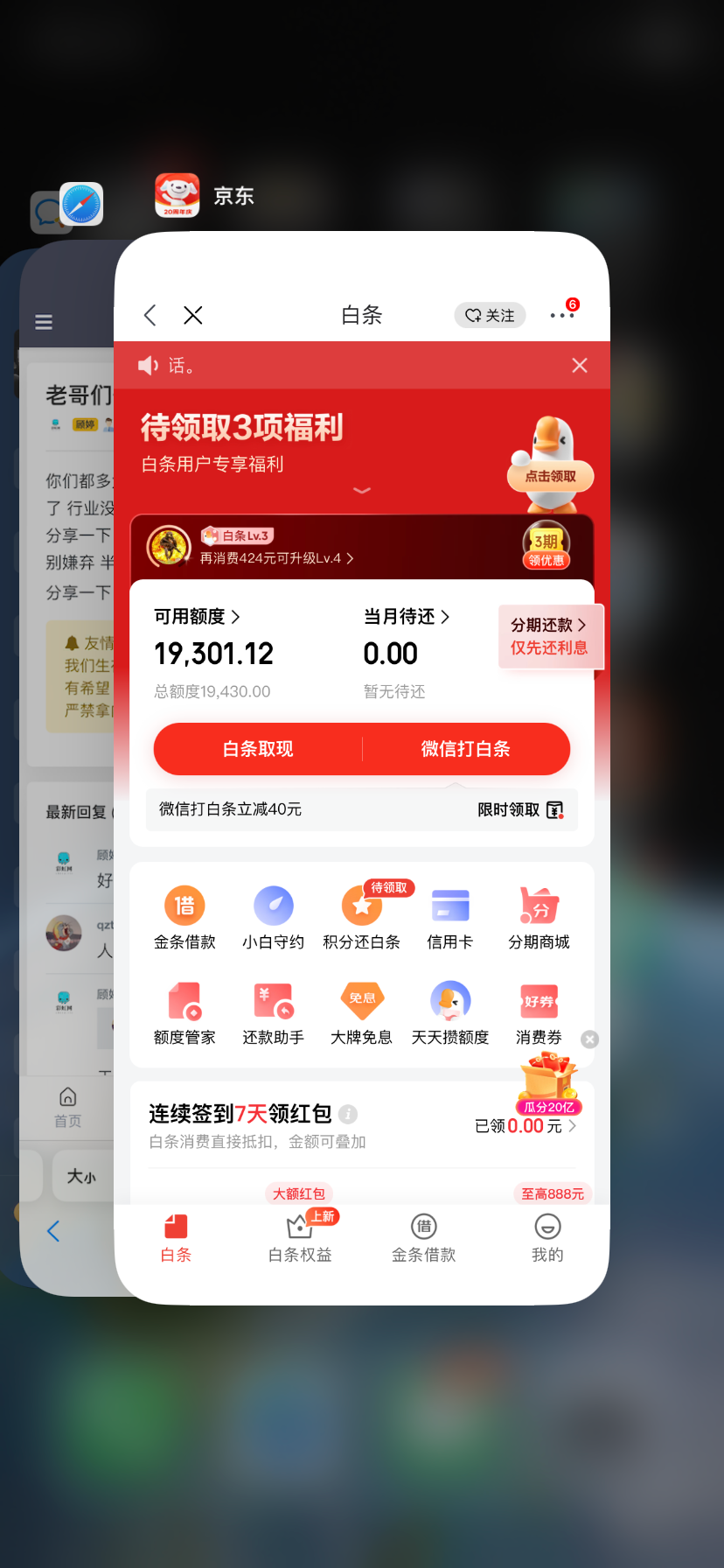Follow Baitiao with the 关注 button

pyautogui.click(x=490, y=315)
